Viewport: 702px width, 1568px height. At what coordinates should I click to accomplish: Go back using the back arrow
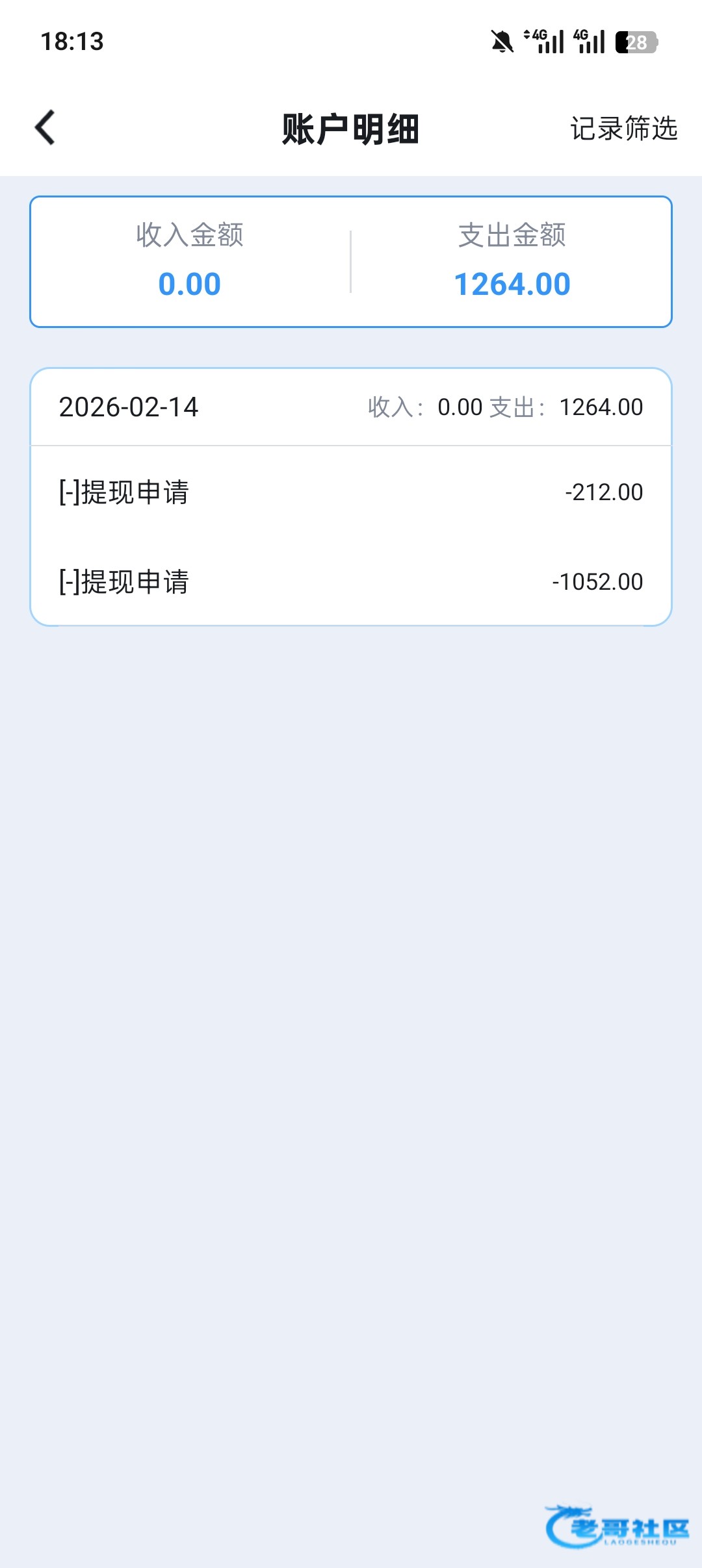coord(45,127)
